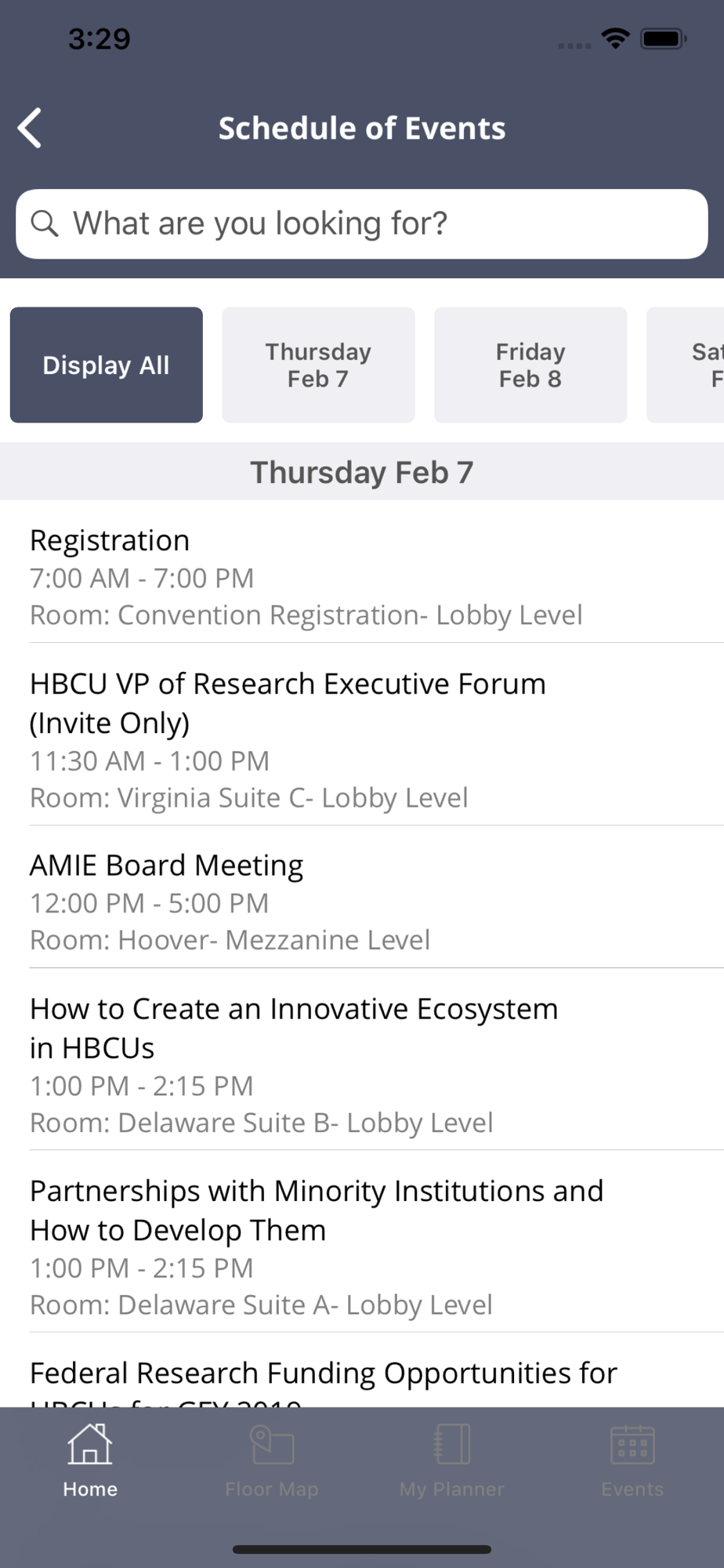
Task: Open the My Planner tab
Action: coord(452,1461)
